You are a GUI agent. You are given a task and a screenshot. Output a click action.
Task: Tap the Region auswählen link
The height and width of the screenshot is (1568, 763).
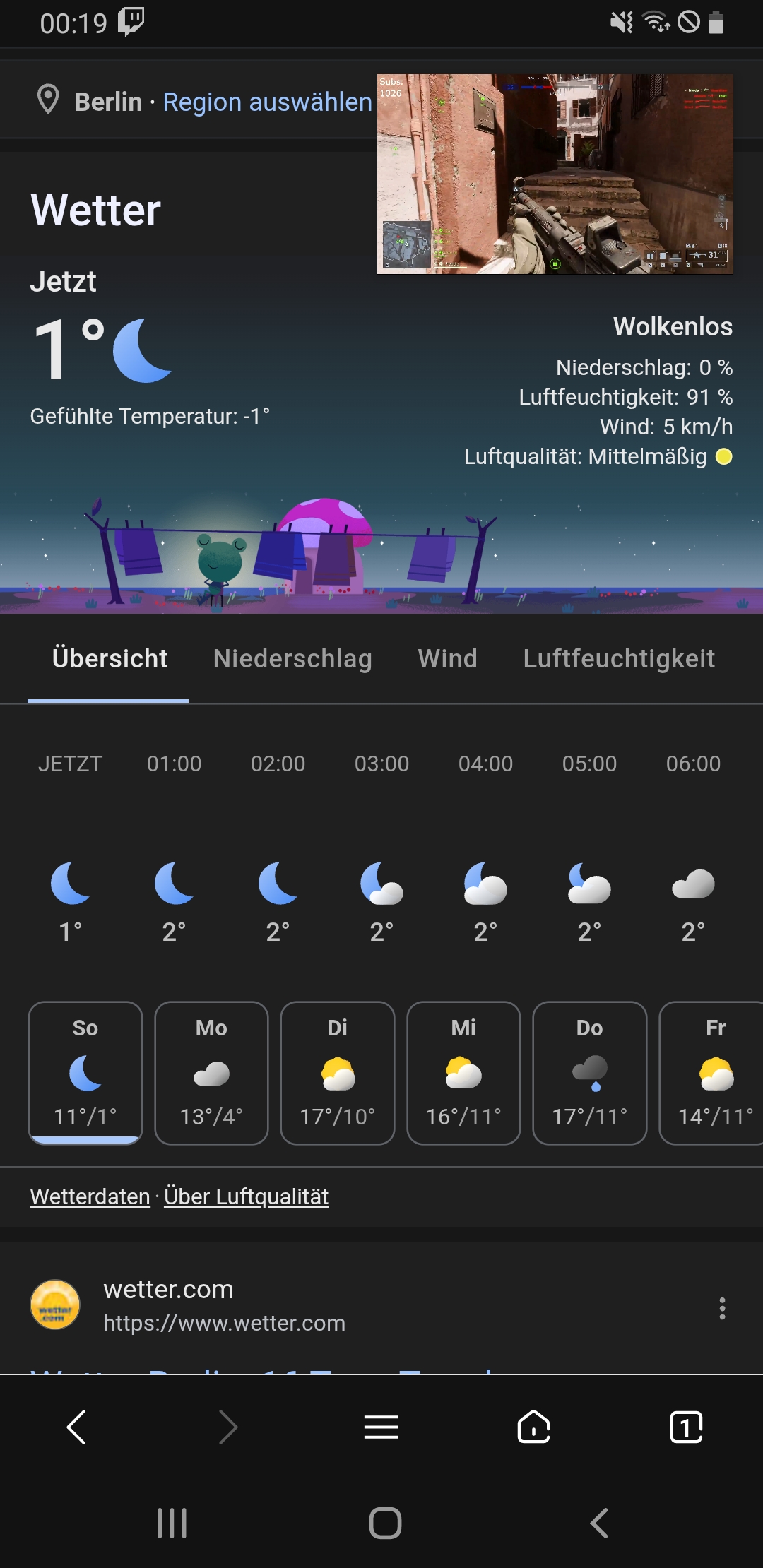[267, 102]
